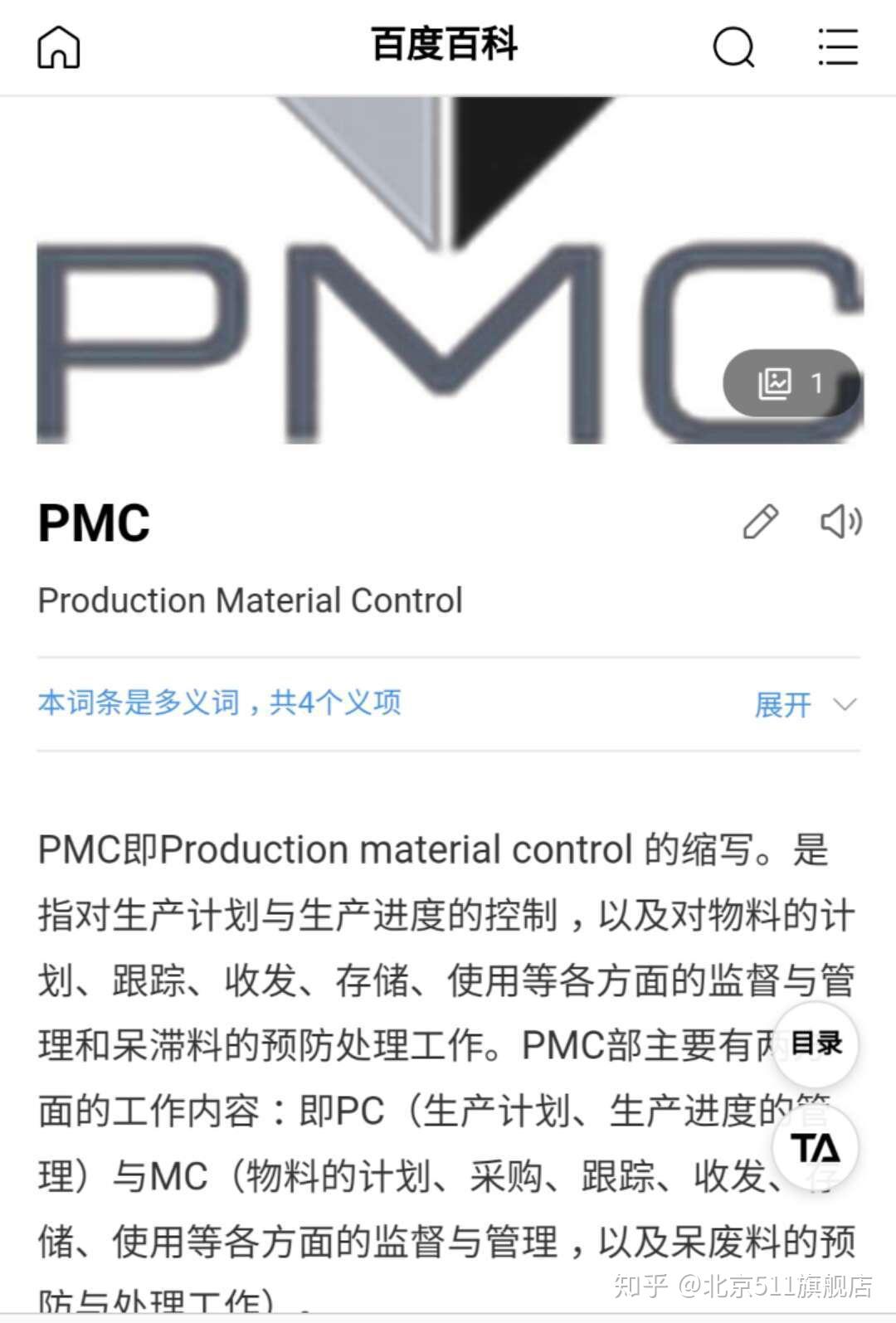896x1323 pixels.
Task: Tap the home icon in the top bar
Action: pyautogui.click(x=57, y=47)
